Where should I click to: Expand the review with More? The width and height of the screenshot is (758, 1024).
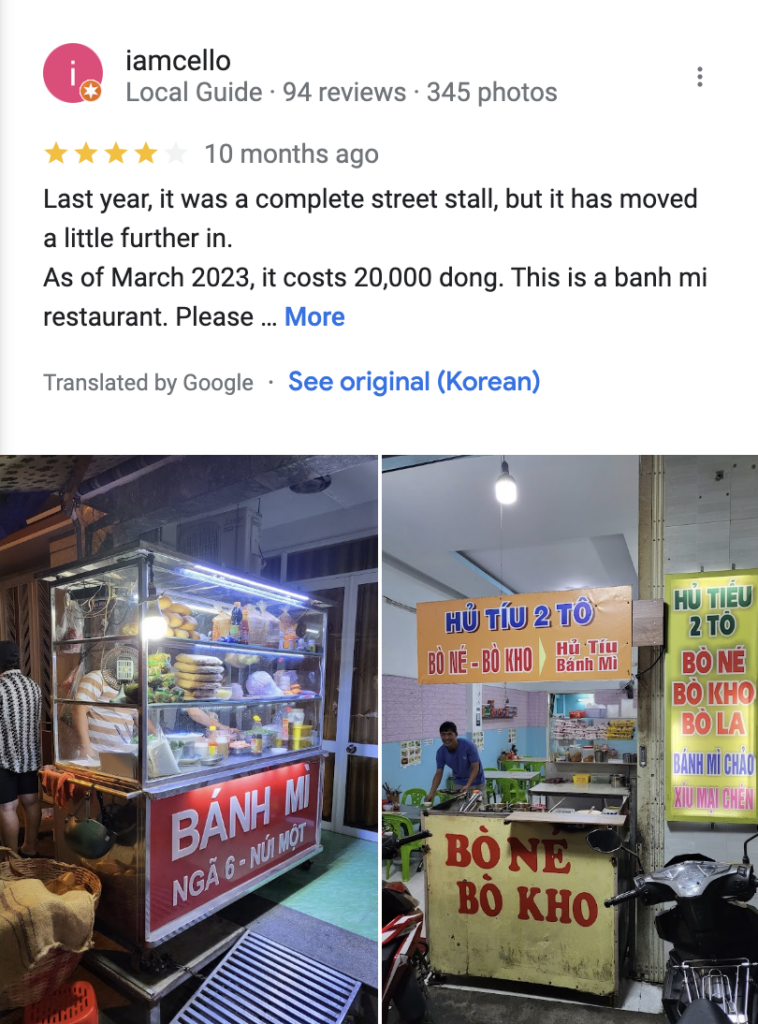pos(314,317)
